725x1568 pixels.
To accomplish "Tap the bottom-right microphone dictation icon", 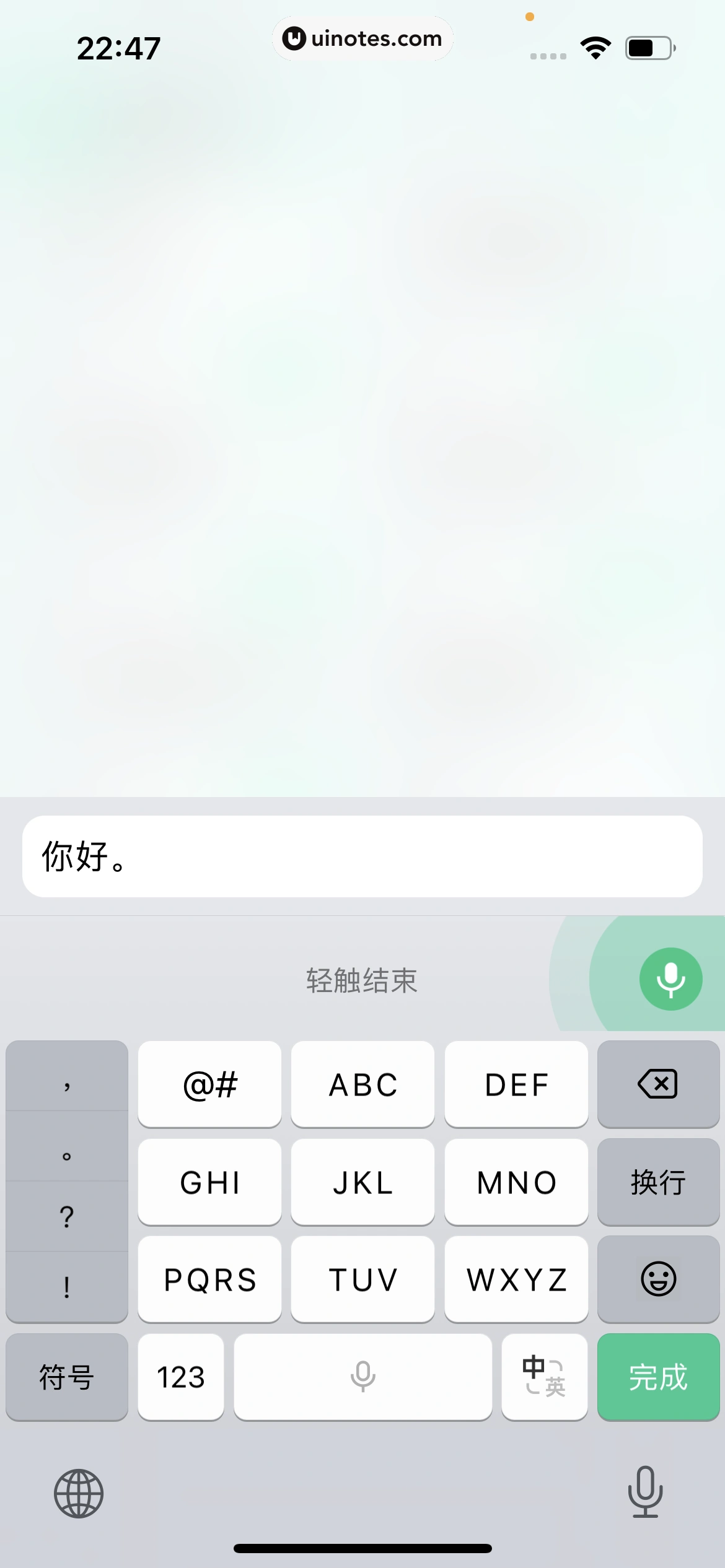I will [645, 1492].
